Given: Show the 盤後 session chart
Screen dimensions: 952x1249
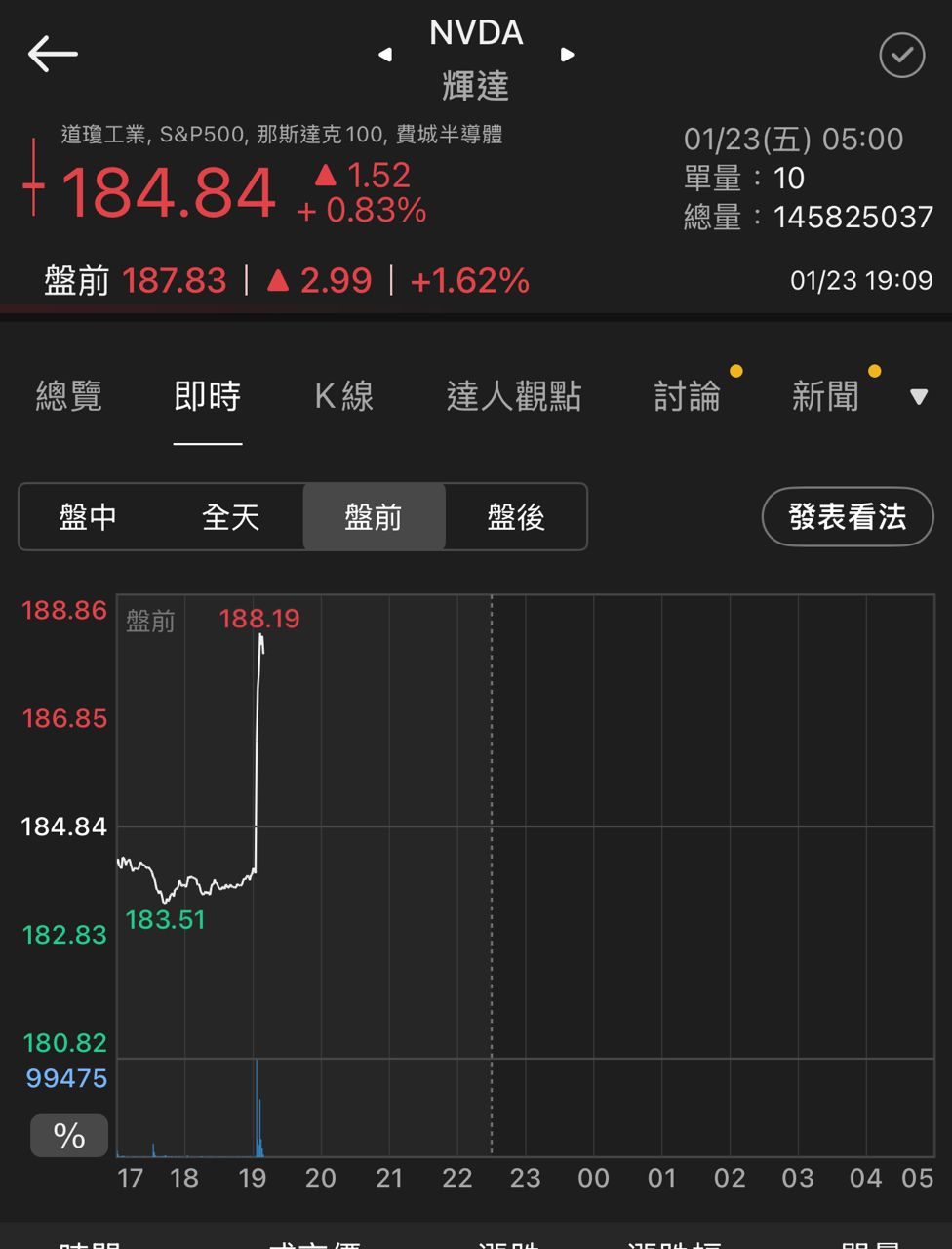Looking at the screenshot, I should tap(516, 517).
